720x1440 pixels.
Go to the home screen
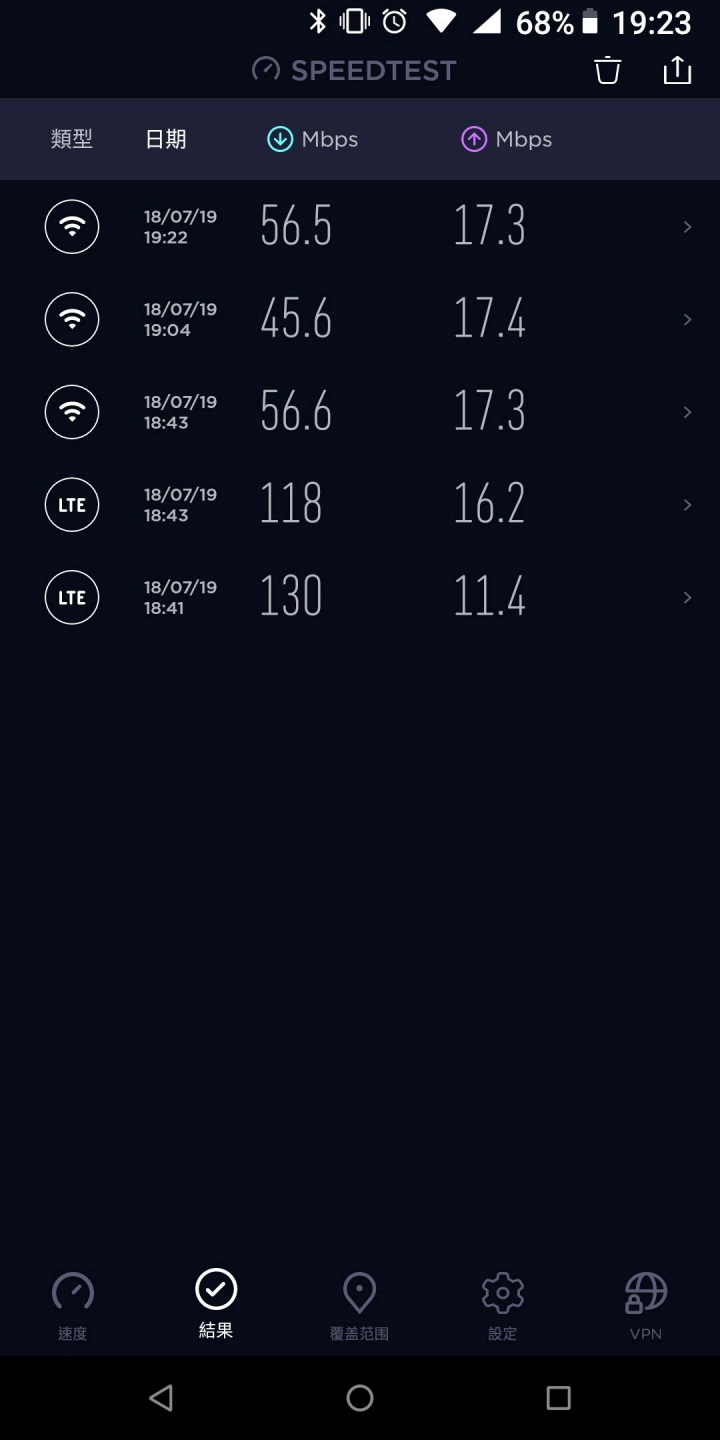[360, 1397]
